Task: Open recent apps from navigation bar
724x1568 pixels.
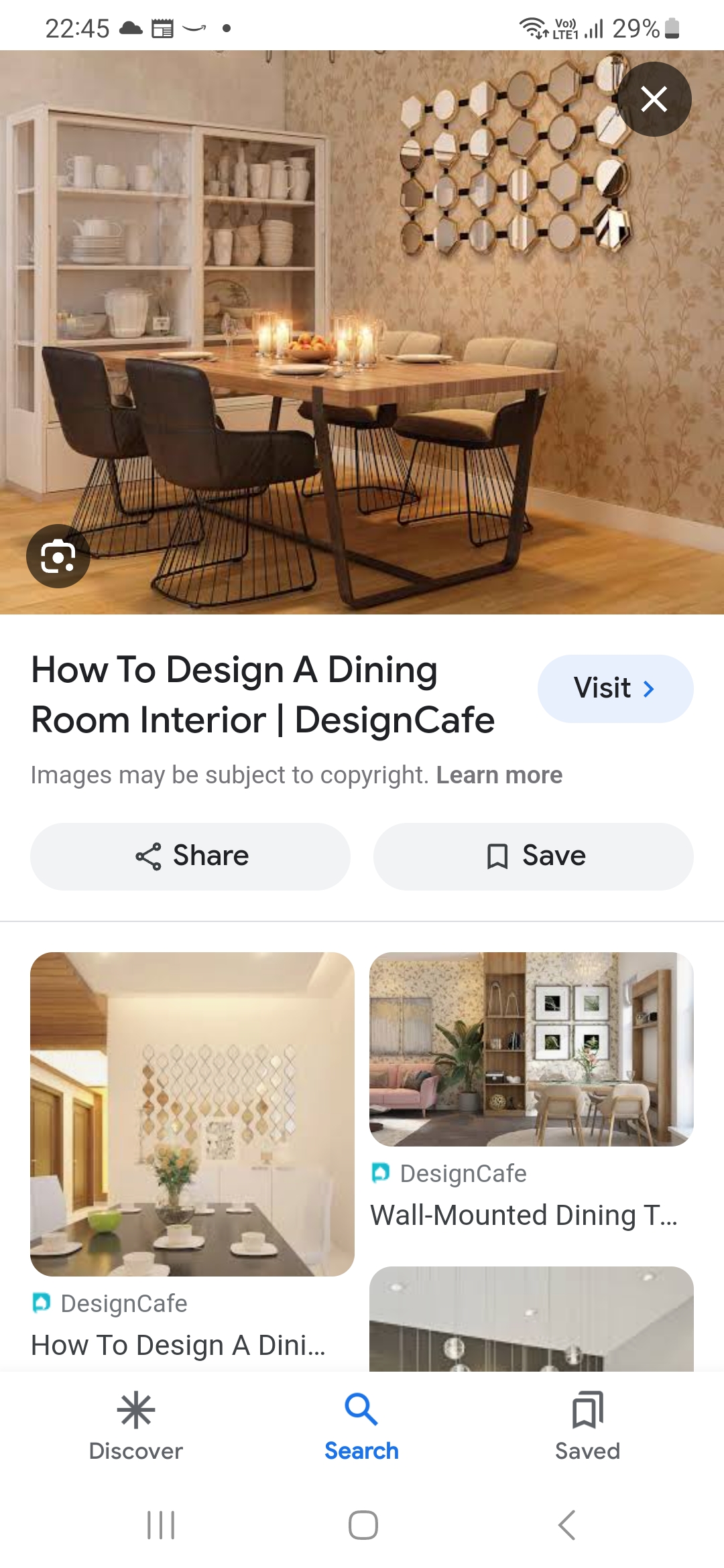Action: pos(161,1525)
